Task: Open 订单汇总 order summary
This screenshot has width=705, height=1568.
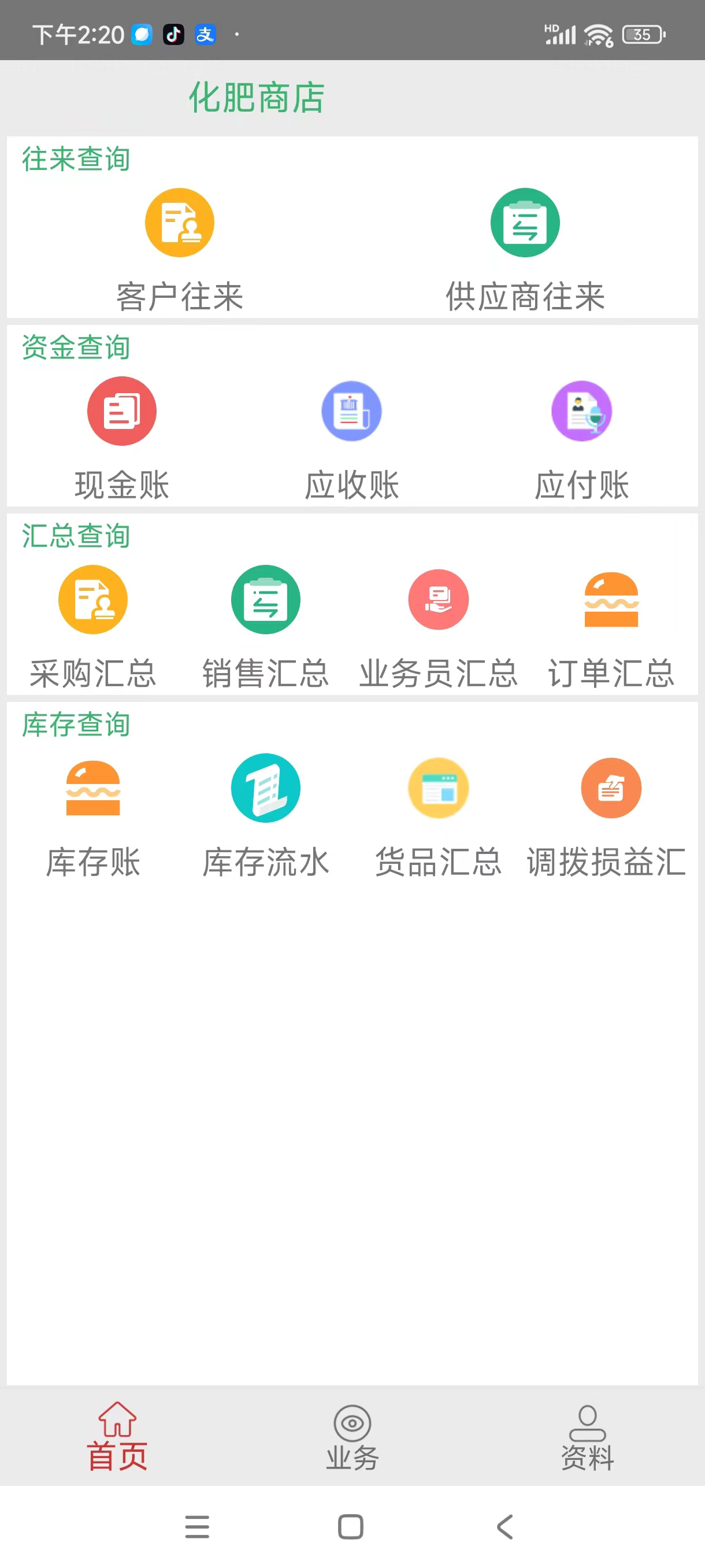Action: 611,627
